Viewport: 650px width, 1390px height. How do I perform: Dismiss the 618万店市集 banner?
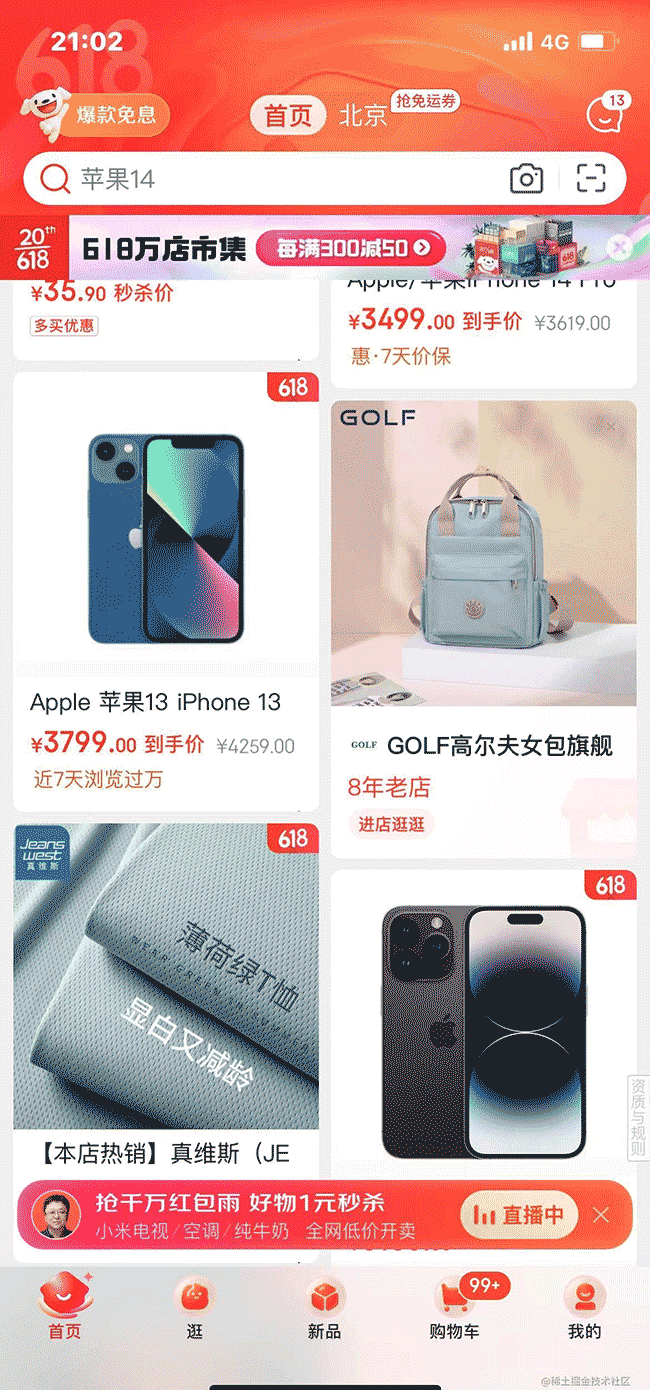620,246
